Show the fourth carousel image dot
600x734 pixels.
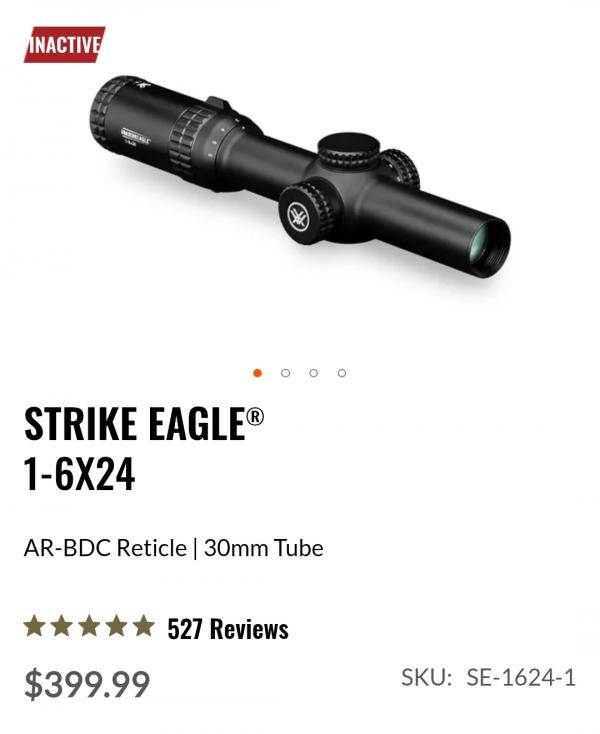[x=342, y=373]
